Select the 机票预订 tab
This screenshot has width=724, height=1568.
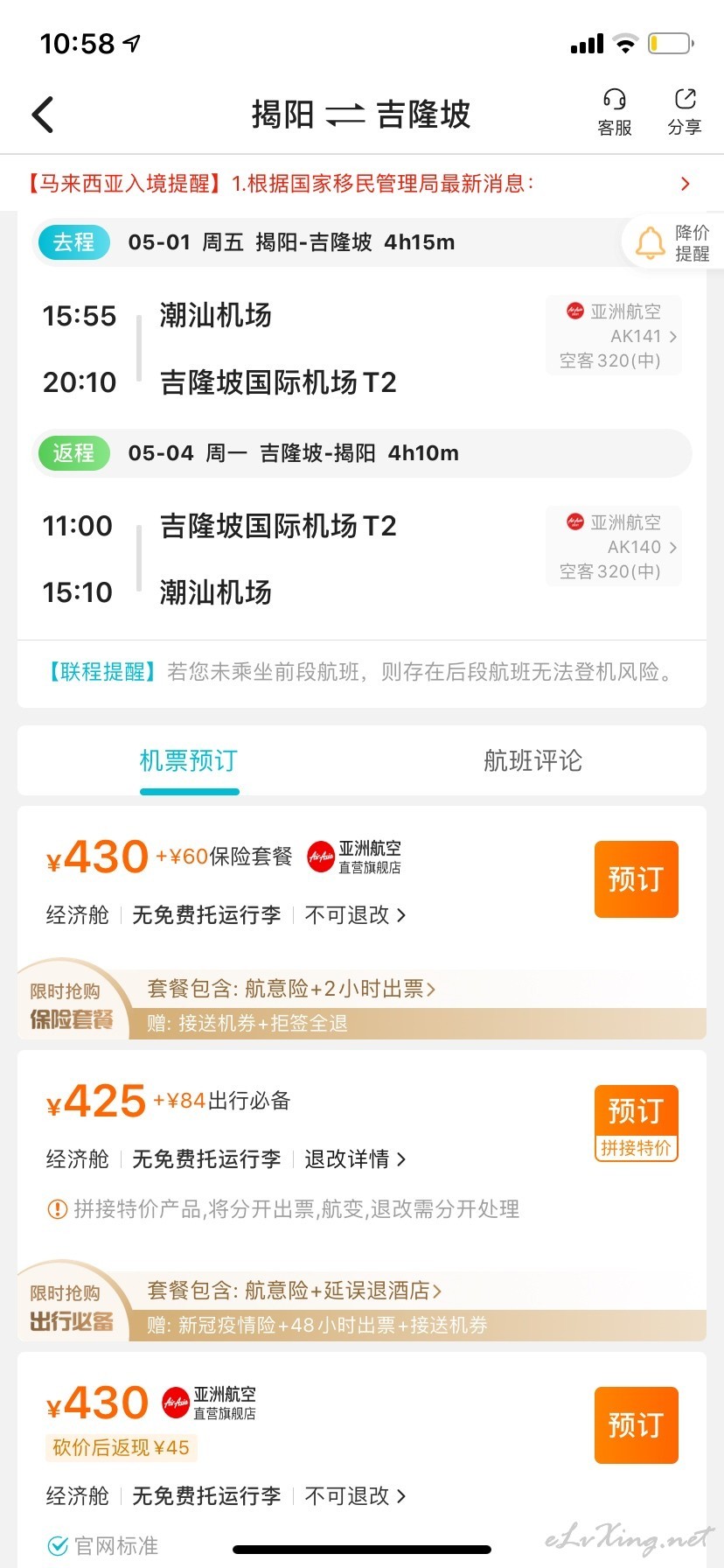pos(189,760)
